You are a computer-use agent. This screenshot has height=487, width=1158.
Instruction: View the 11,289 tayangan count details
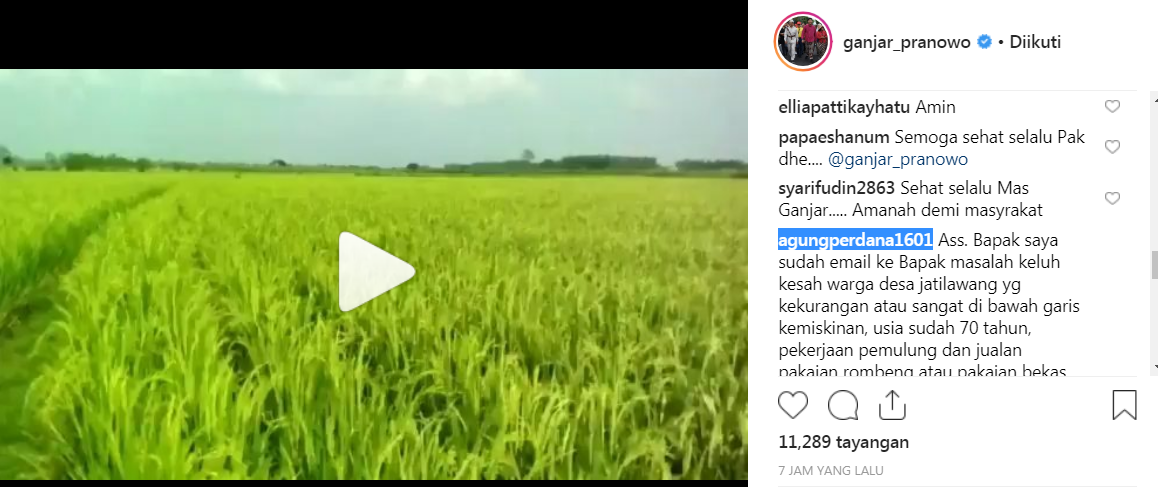point(843,442)
